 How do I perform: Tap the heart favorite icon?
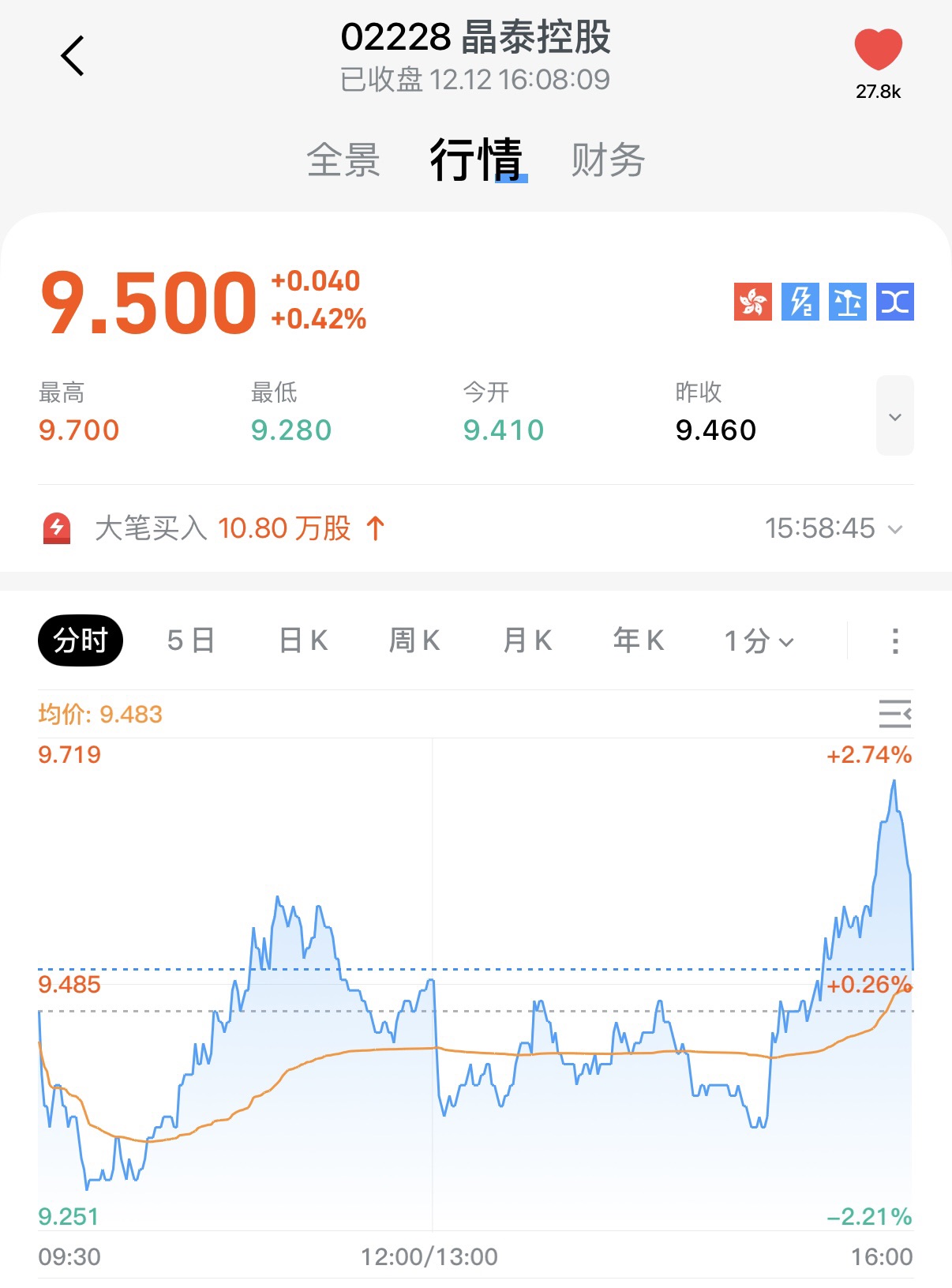click(878, 50)
